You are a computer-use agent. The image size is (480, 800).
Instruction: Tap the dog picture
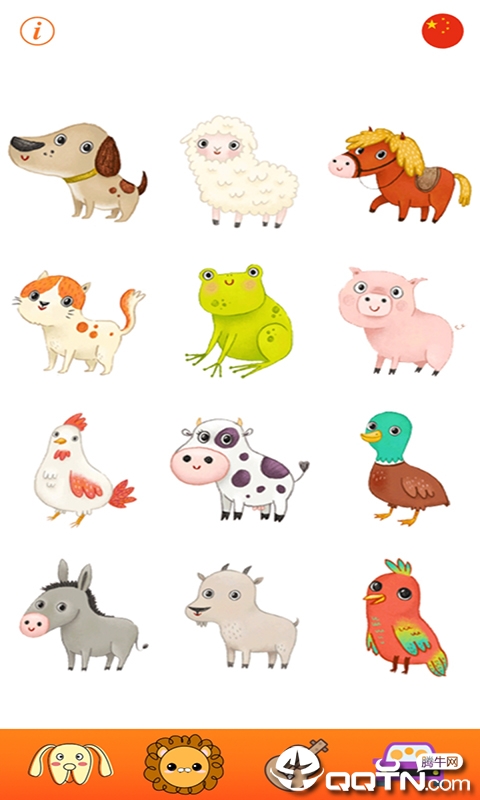point(78,171)
